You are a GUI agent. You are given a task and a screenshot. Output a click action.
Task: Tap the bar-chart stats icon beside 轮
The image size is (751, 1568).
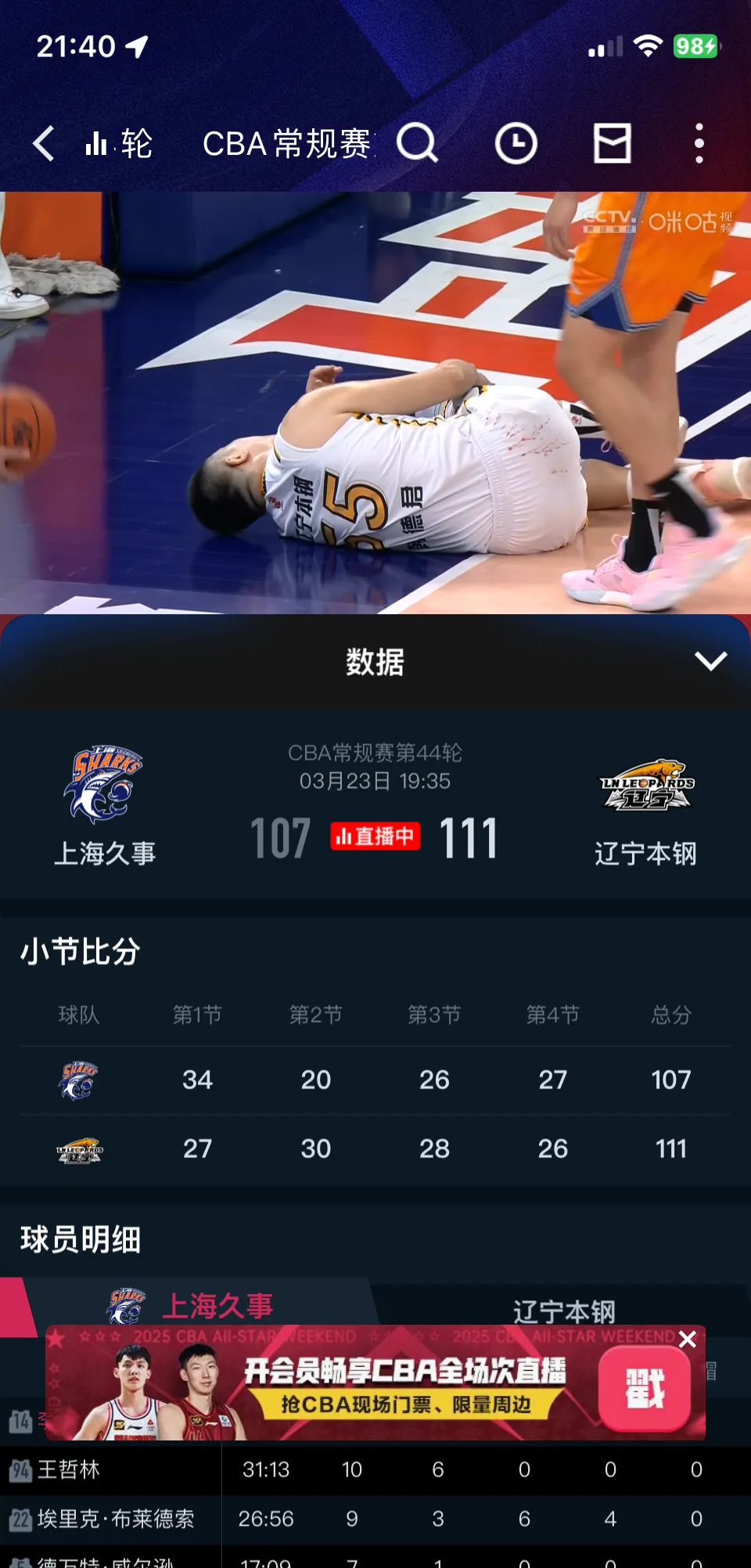coord(95,142)
